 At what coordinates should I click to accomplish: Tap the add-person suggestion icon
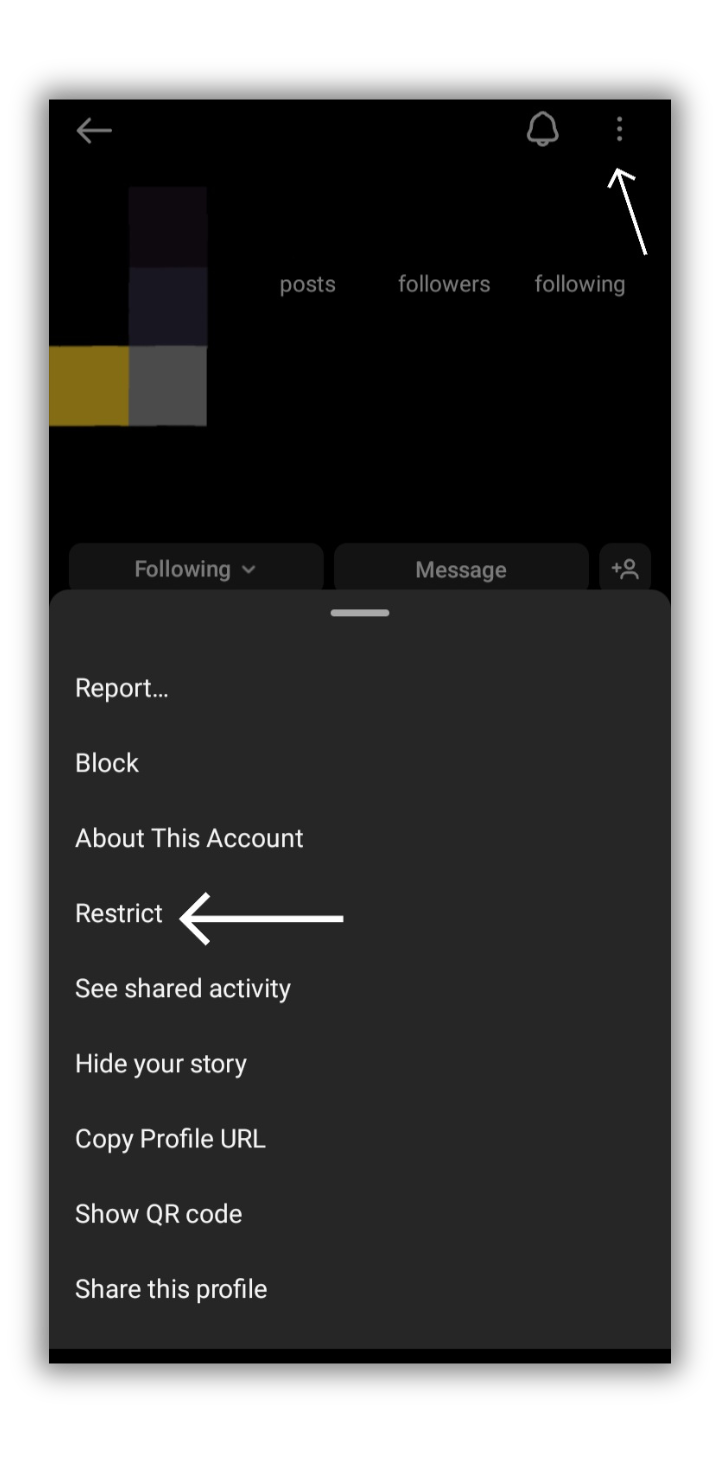point(625,568)
